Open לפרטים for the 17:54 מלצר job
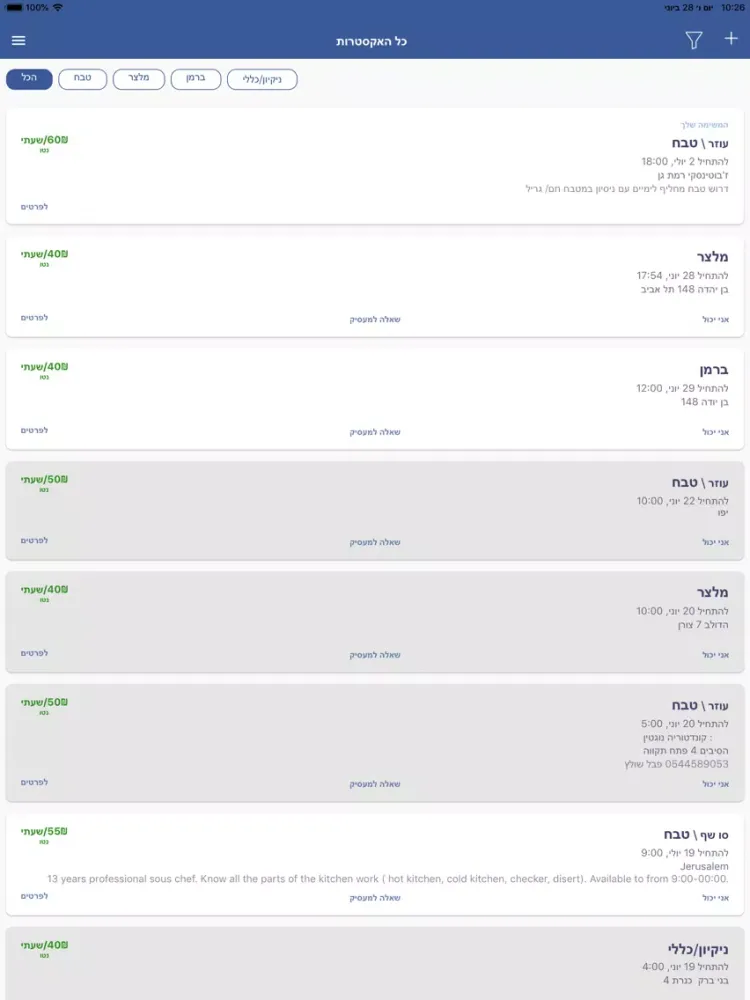This screenshot has height=1000, width=750. (x=34, y=318)
